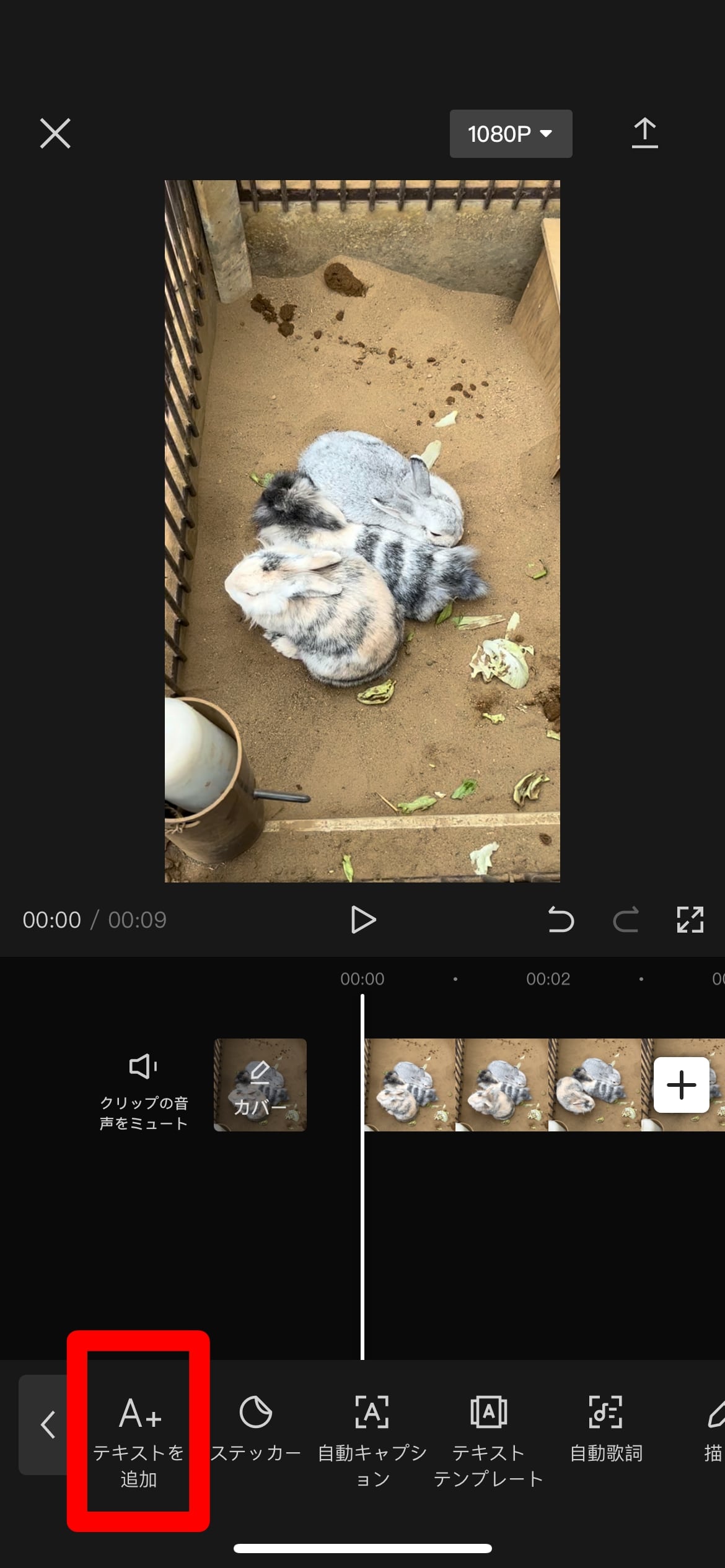Play the video preview
The width and height of the screenshot is (725, 1568).
click(362, 920)
